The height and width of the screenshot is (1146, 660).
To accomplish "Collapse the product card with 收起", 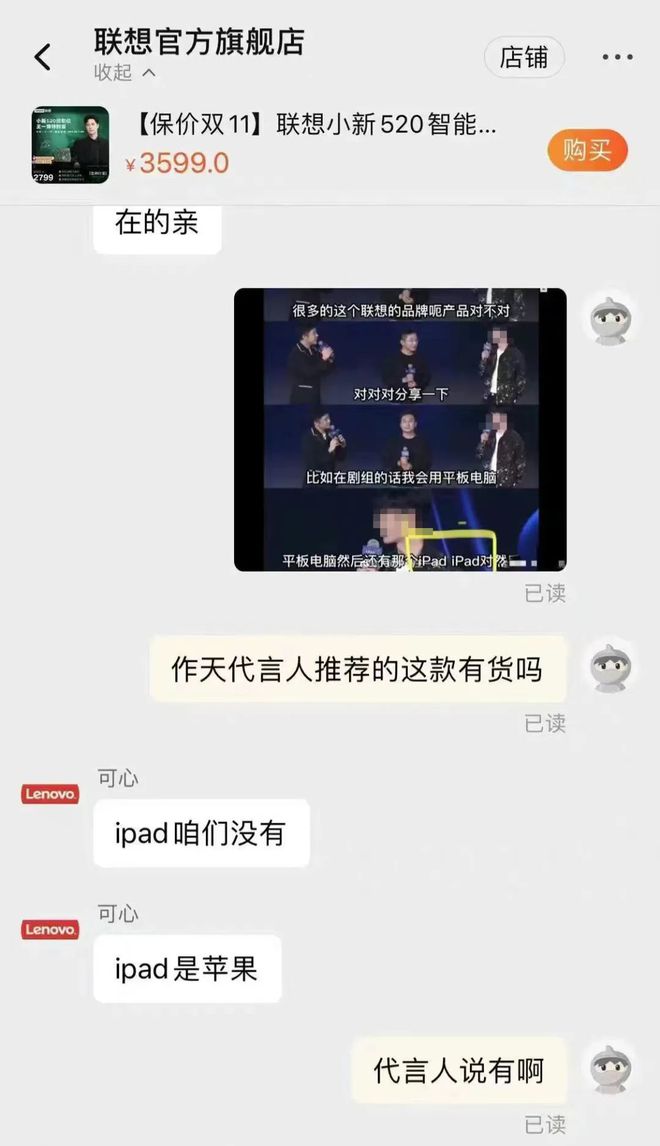I will point(124,72).
